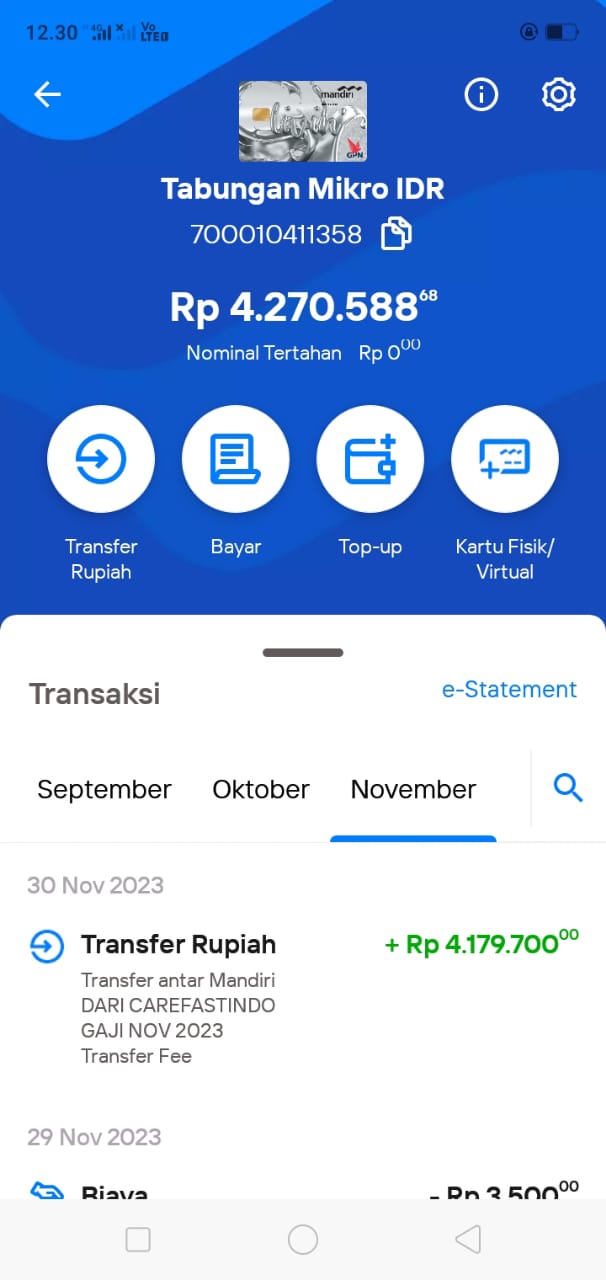This screenshot has width=606, height=1280.
Task: Select the November tab
Action: pos(413,789)
